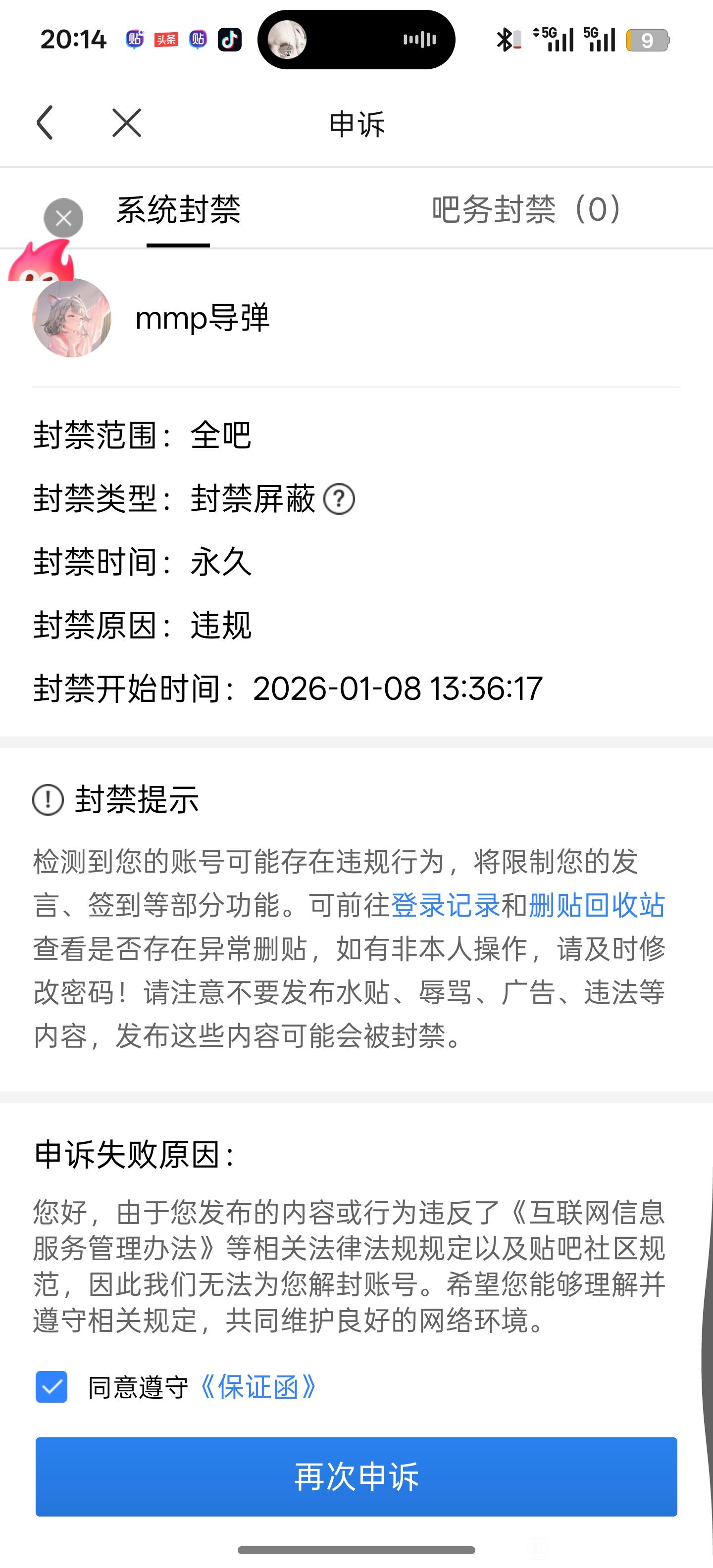Tap the 再次申诉 button
713x1568 pixels.
point(356,1477)
